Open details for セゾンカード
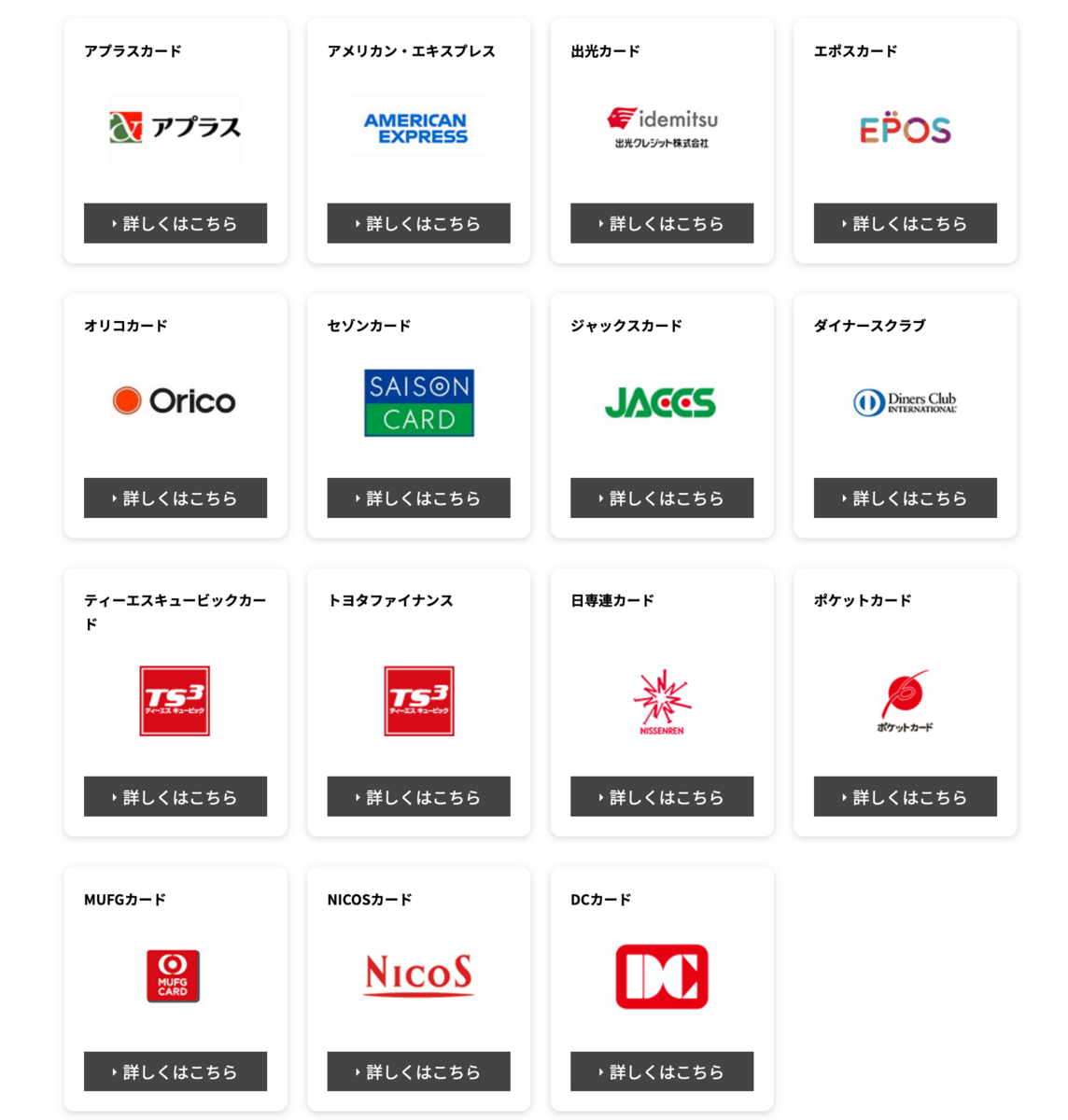The image size is (1068, 1120). [x=418, y=497]
